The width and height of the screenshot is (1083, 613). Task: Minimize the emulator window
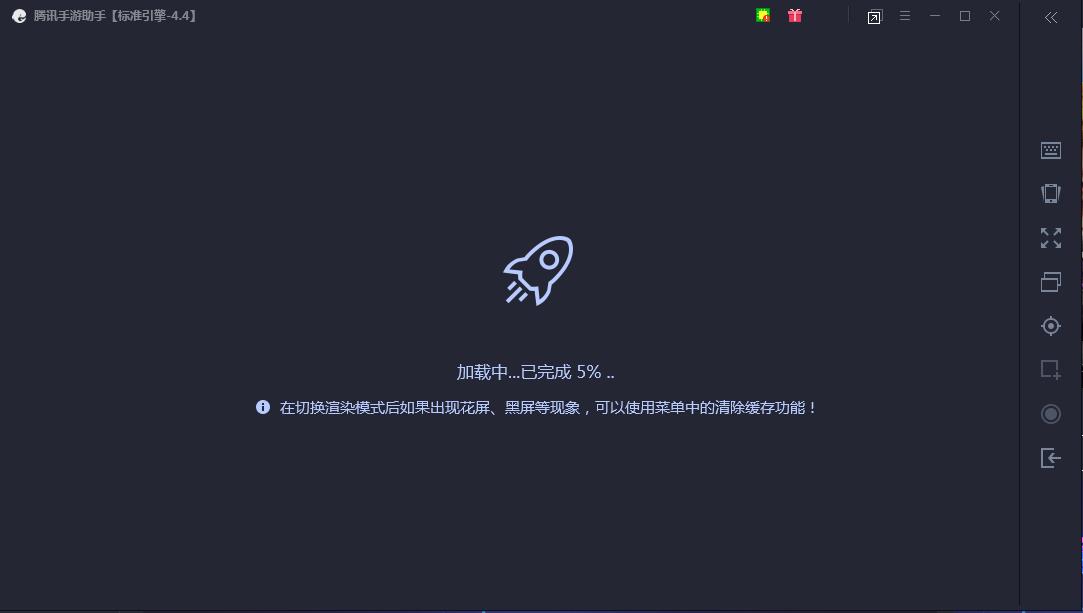coord(935,16)
